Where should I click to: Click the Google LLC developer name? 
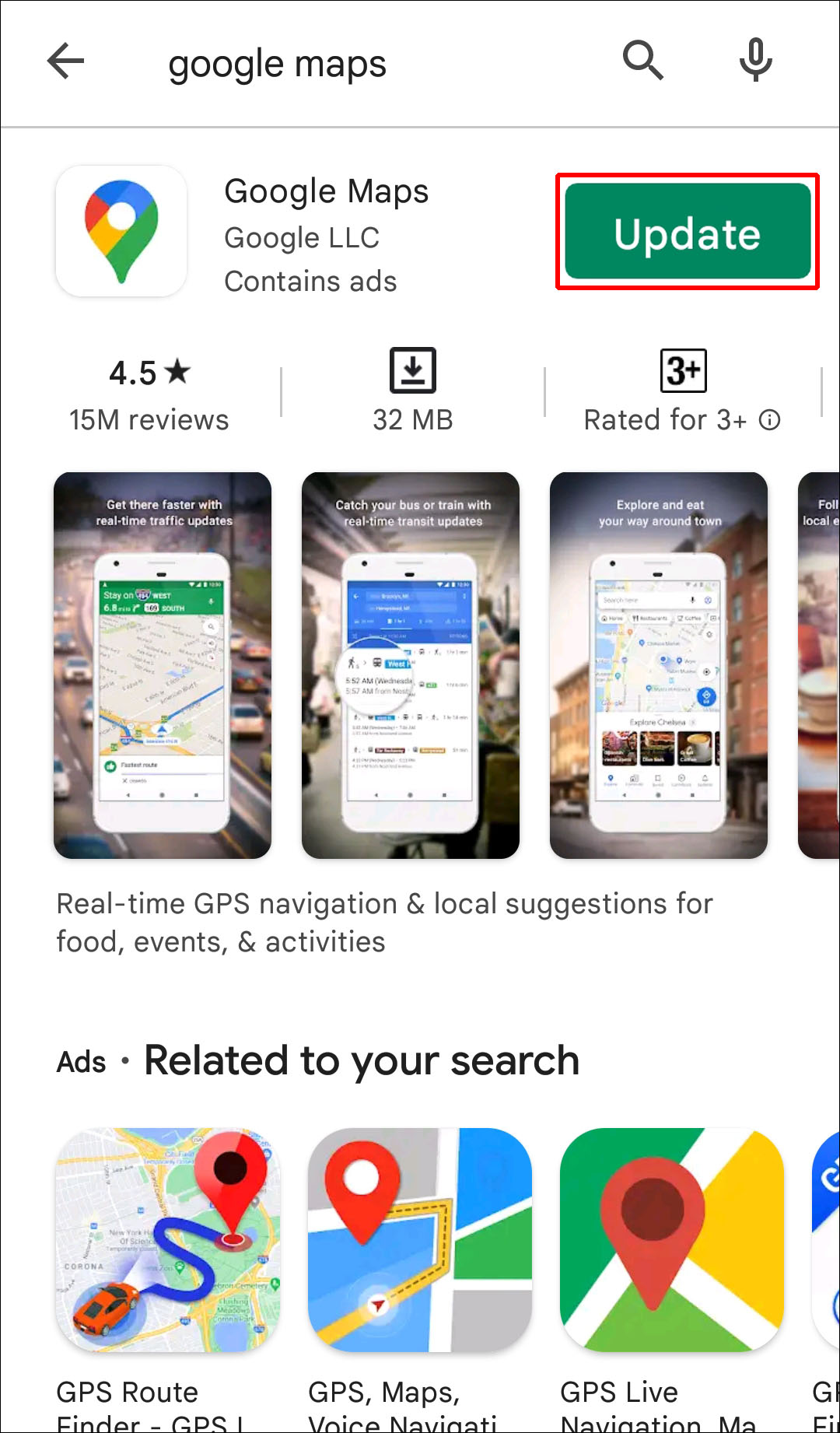point(301,237)
